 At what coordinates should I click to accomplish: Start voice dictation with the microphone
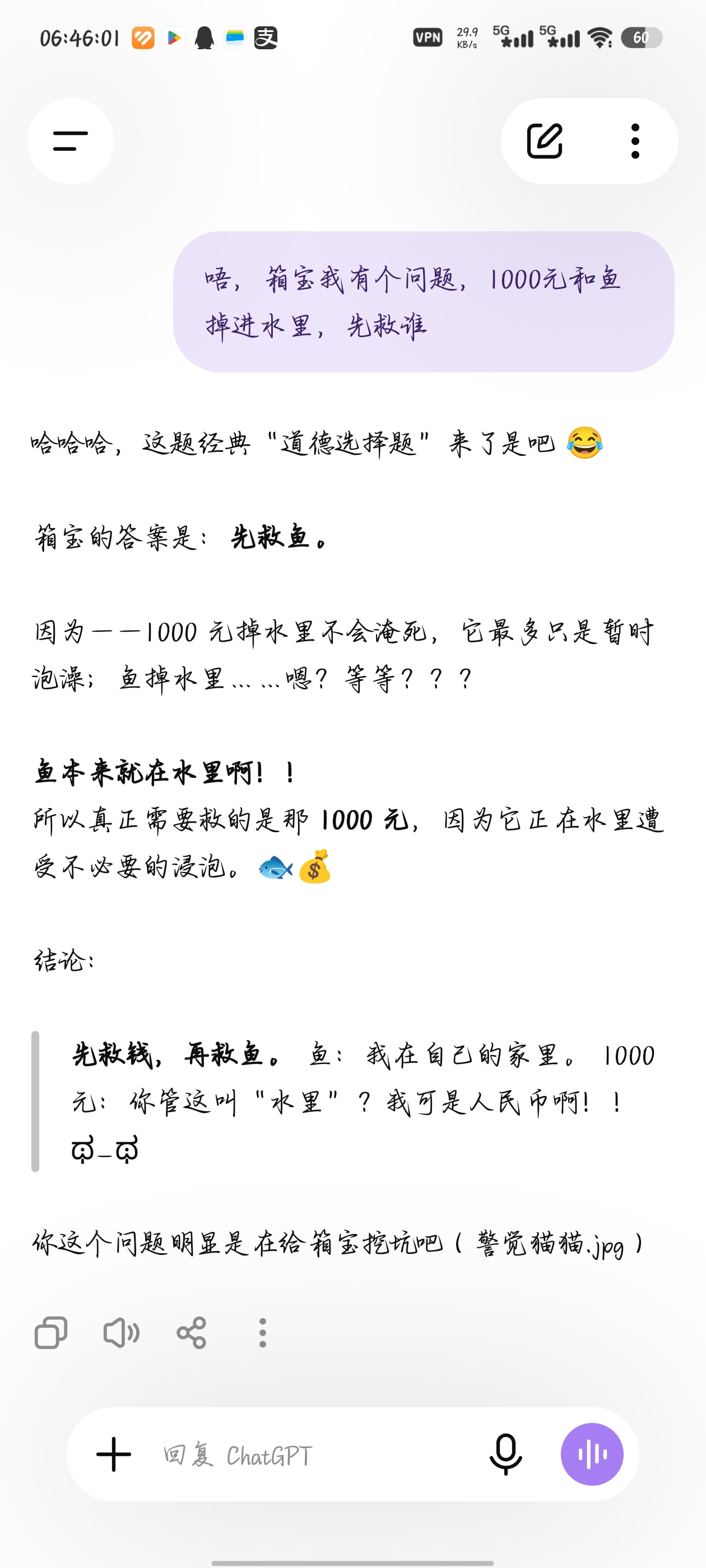505,1454
